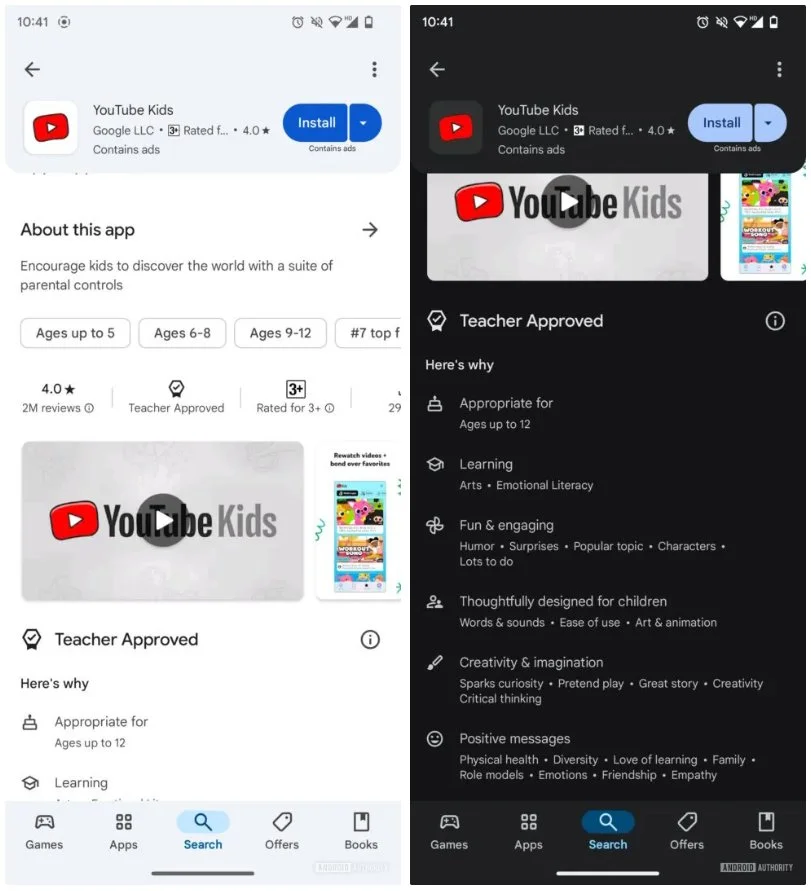Select the Ages 9-12 chip
Viewport: 811px width, 891px height.
click(280, 333)
